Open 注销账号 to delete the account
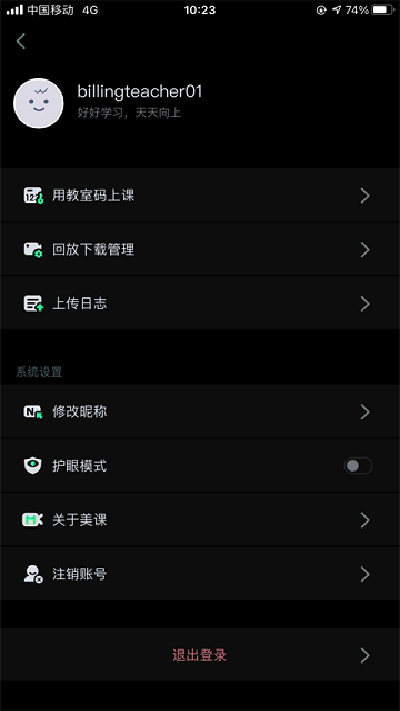 click(200, 574)
